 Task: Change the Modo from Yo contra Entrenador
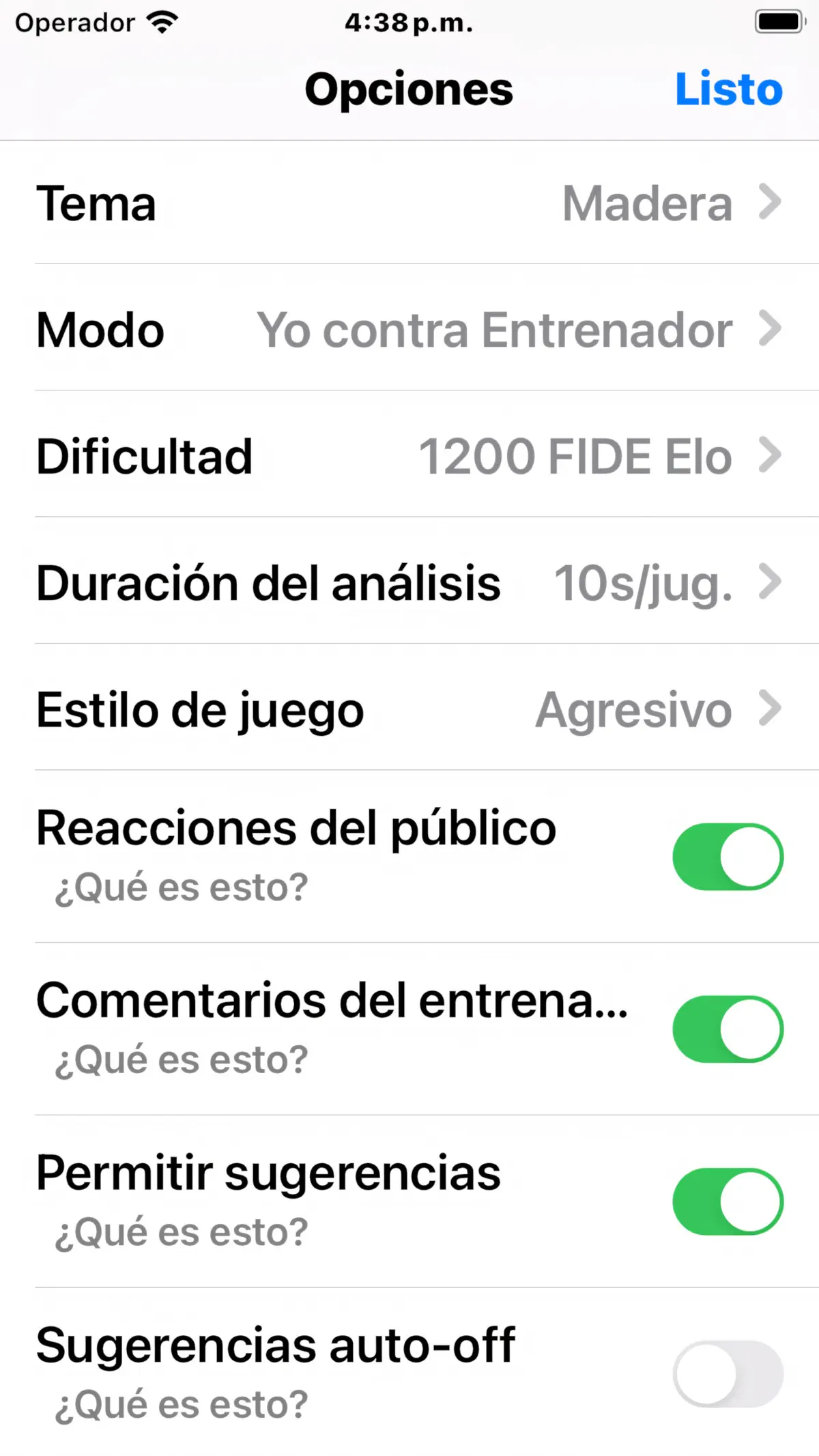coord(409,328)
